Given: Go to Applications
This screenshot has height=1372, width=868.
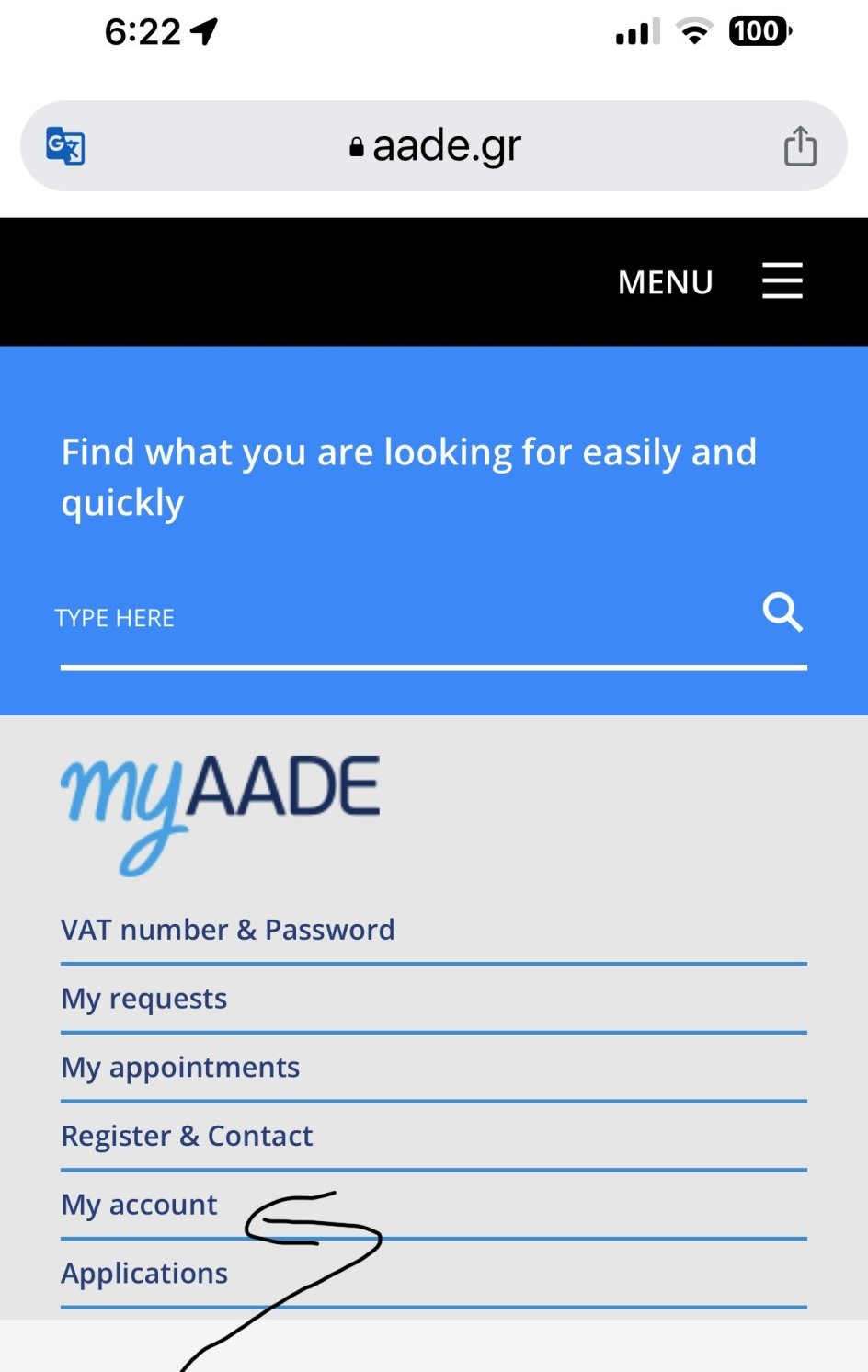Looking at the screenshot, I should [144, 1274].
